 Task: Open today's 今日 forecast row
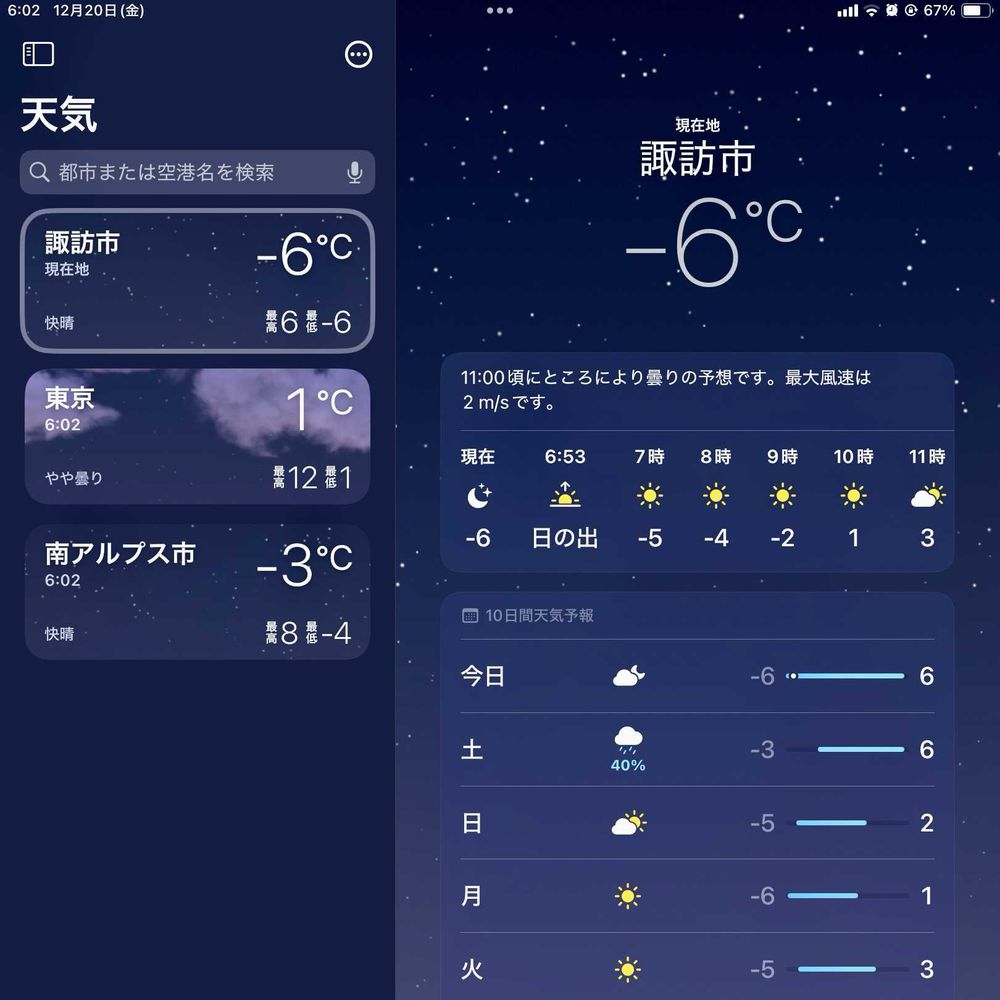(697, 676)
